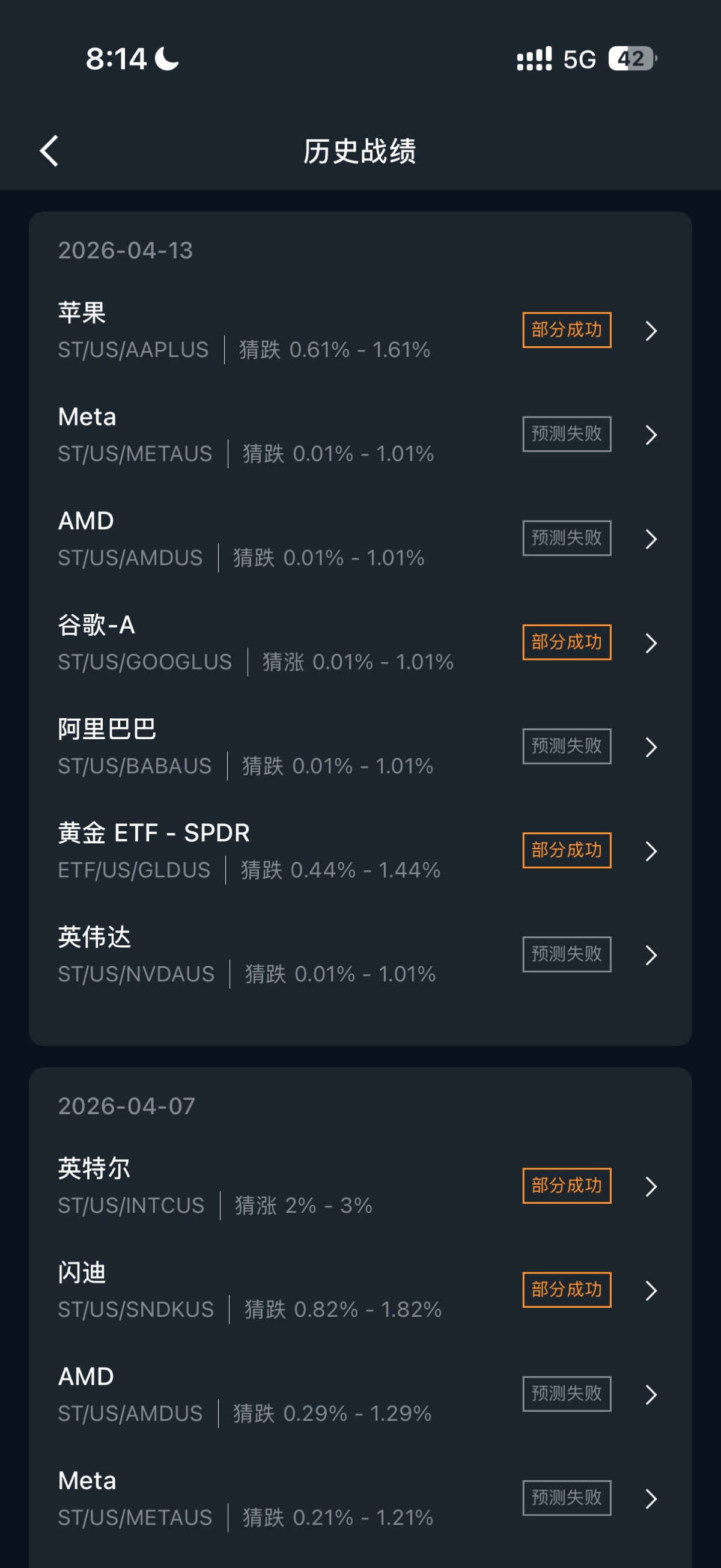The height and width of the screenshot is (1568, 721).
Task: Open Meta 猜跌 0.21% - 1.21% record
Action: (x=359, y=1499)
